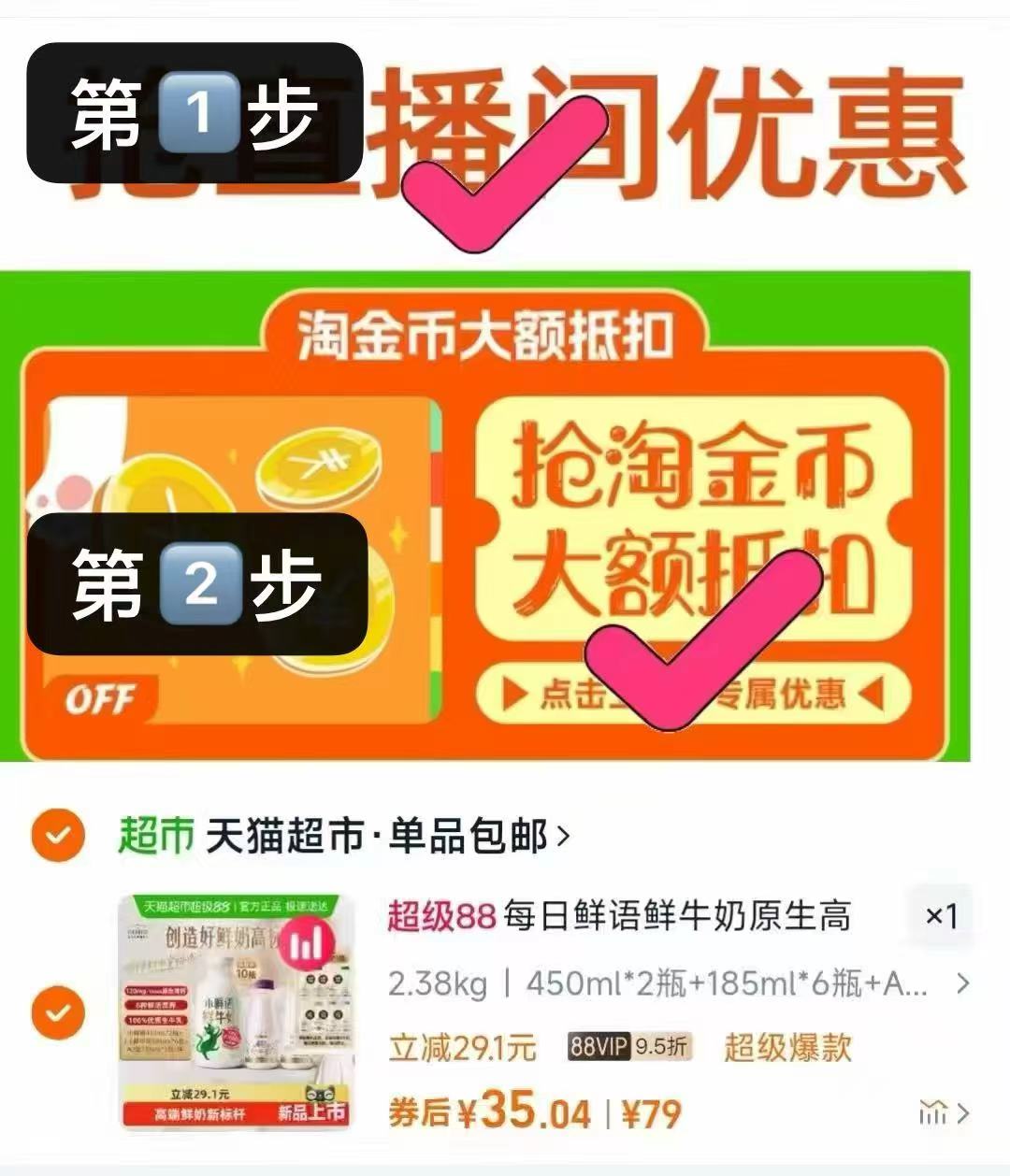Expand the SKU chevron next to 450ml*2瓶 specification
Screen dimensions: 1010x1176
(x=962, y=984)
